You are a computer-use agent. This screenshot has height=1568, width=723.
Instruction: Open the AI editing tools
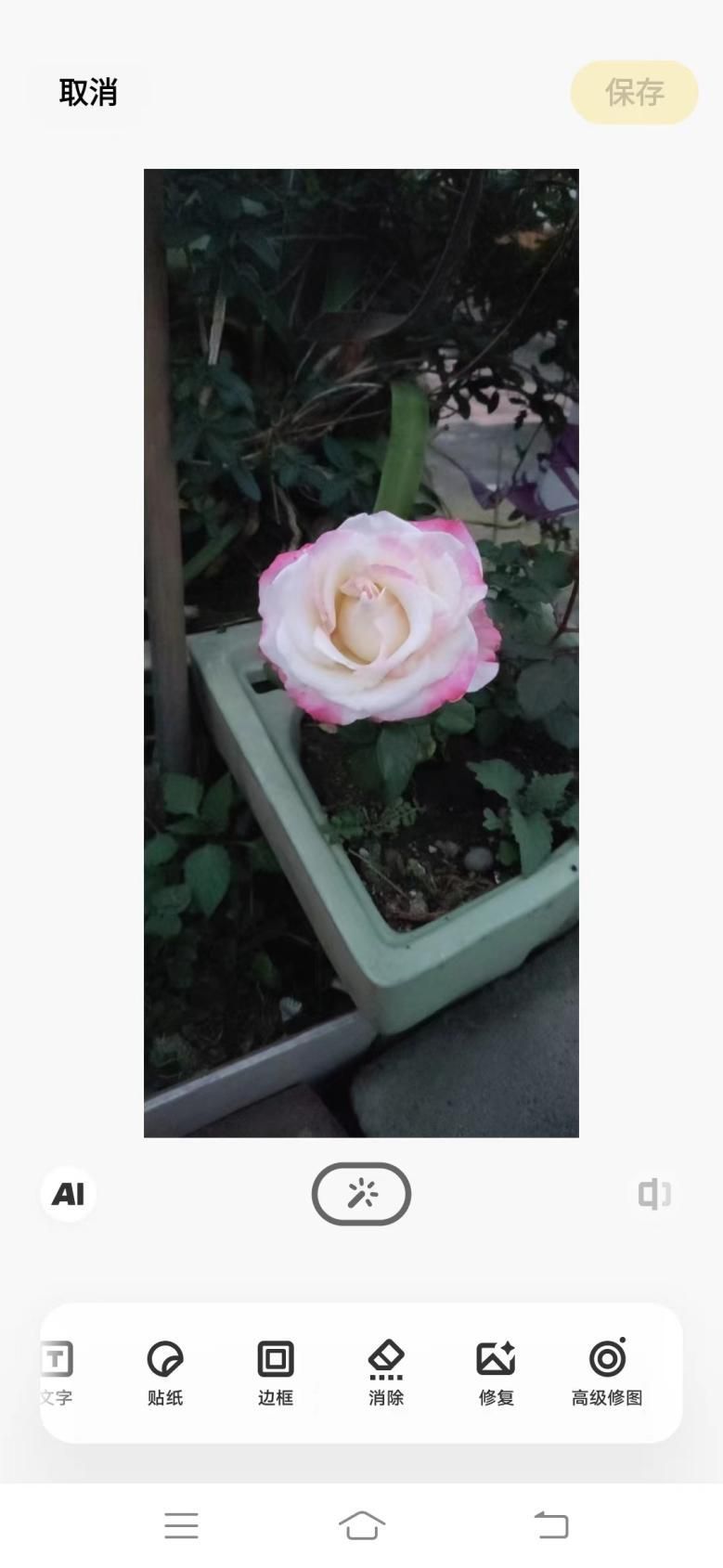[68, 1194]
